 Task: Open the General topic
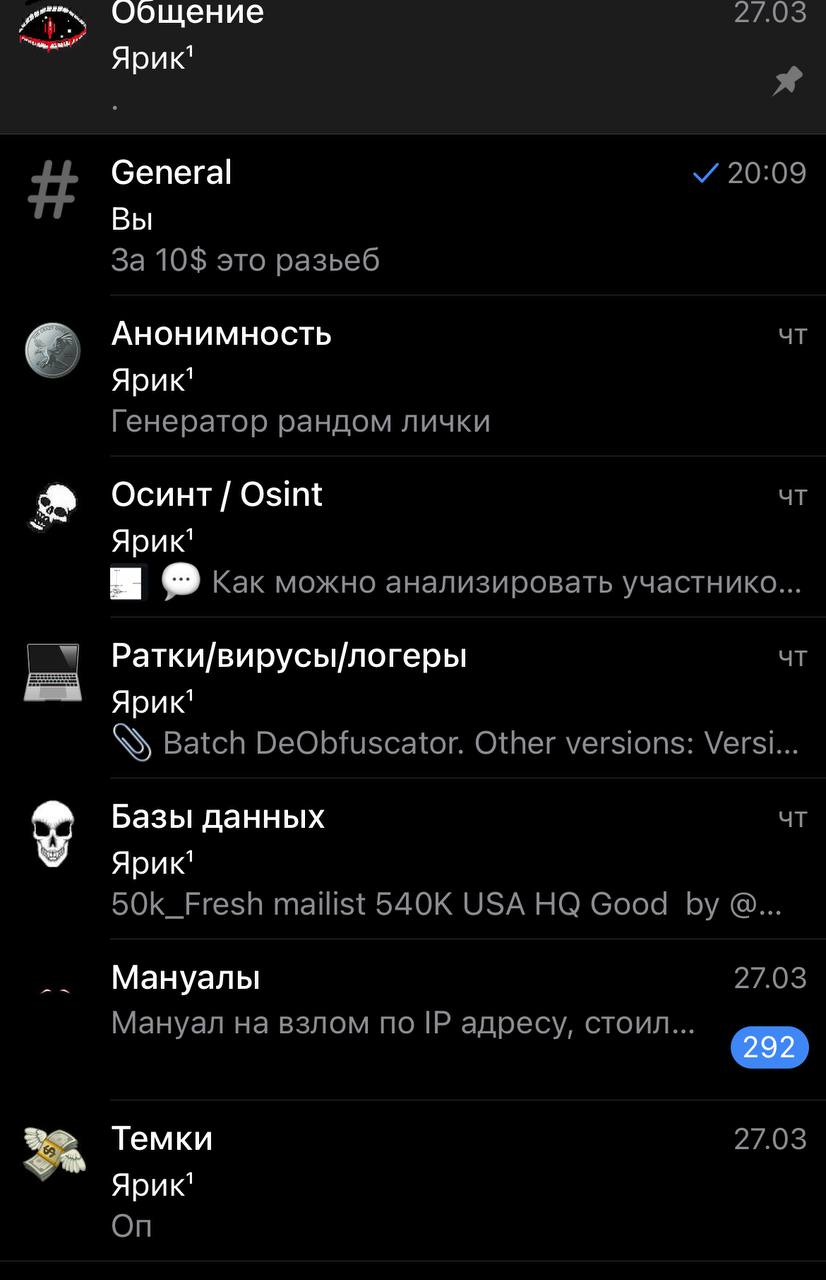[400, 215]
